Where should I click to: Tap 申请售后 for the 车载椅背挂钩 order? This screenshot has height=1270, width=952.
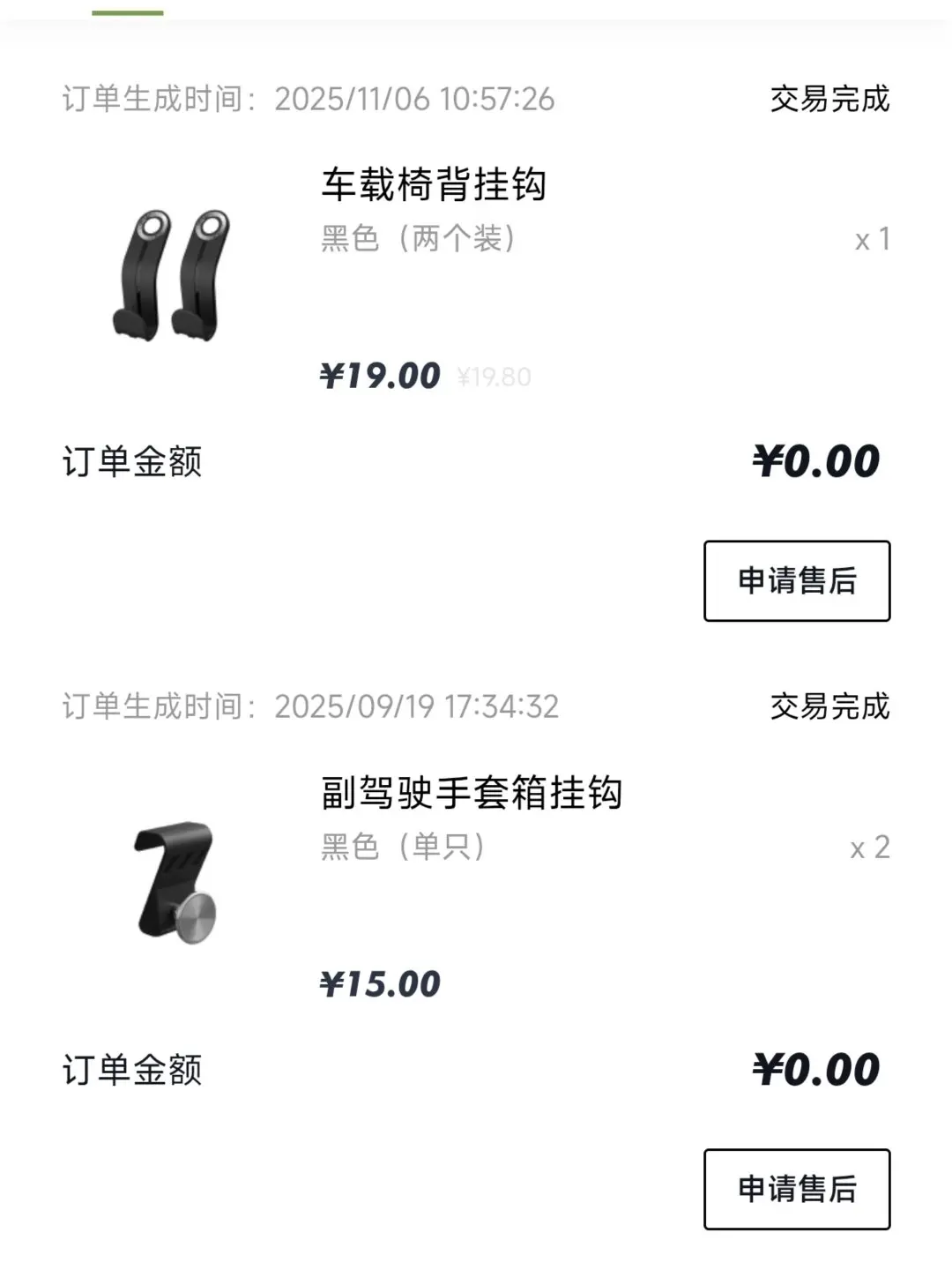[x=796, y=581]
